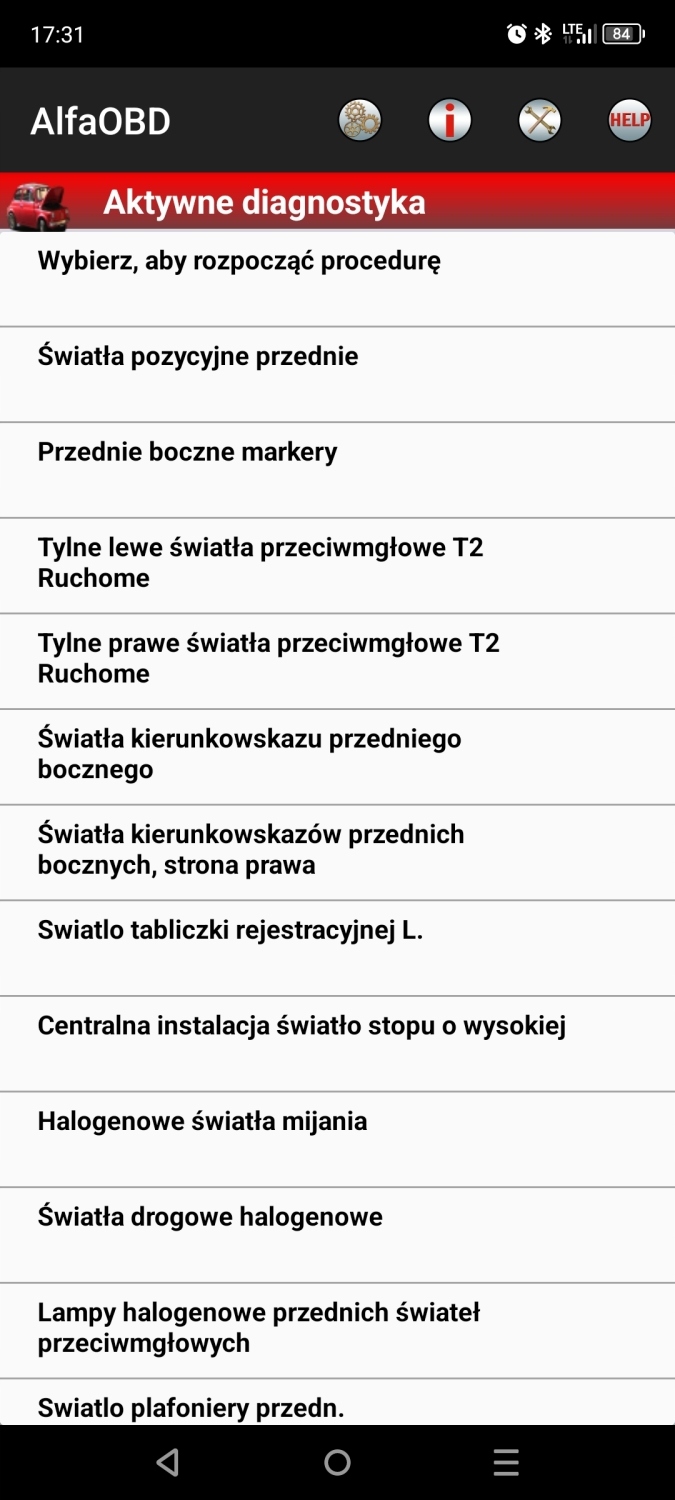Viewport: 675px width, 1500px height.
Task: Select Centralna instalacja światło stopu
Action: point(337,1042)
